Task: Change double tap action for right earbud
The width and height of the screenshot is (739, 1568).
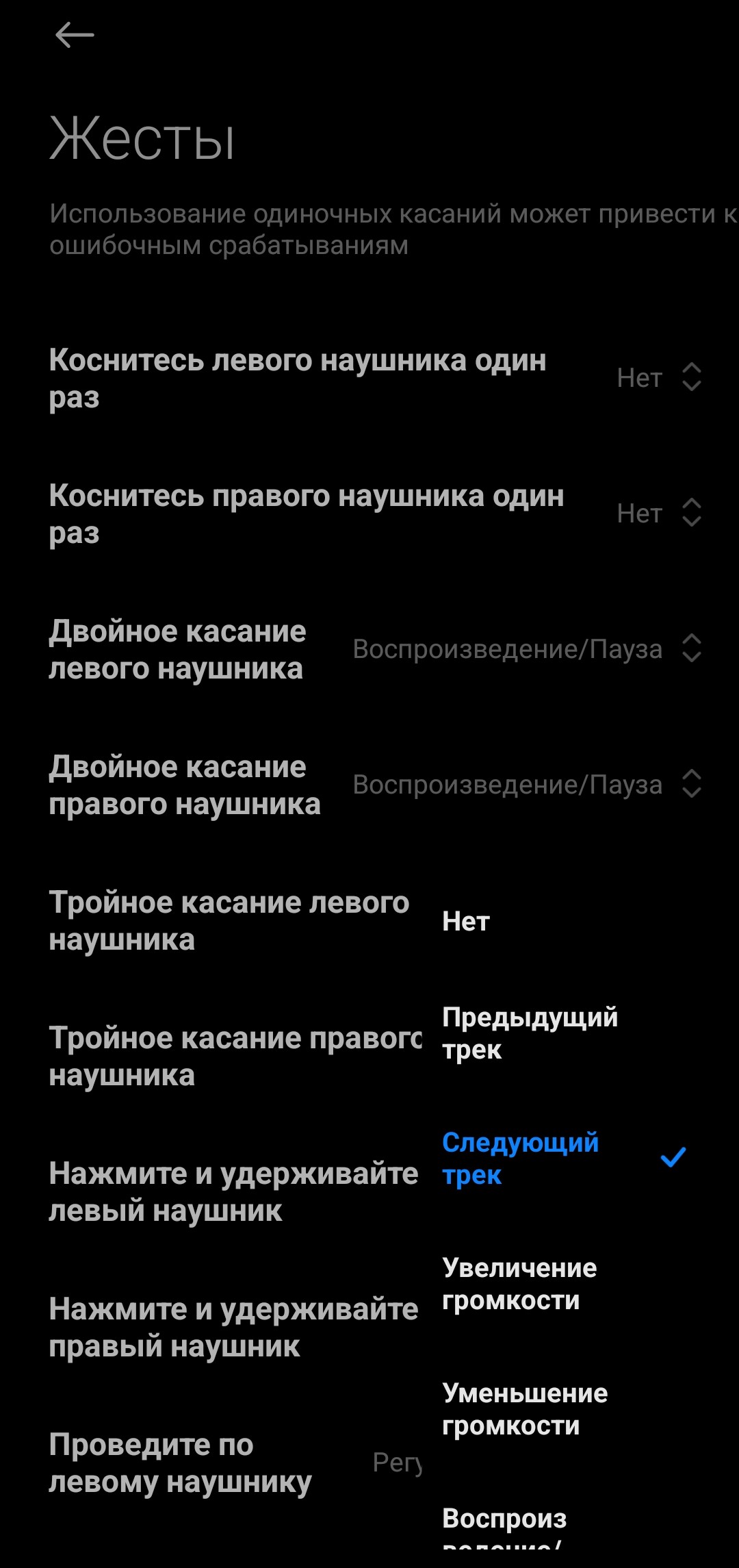Action: click(527, 785)
